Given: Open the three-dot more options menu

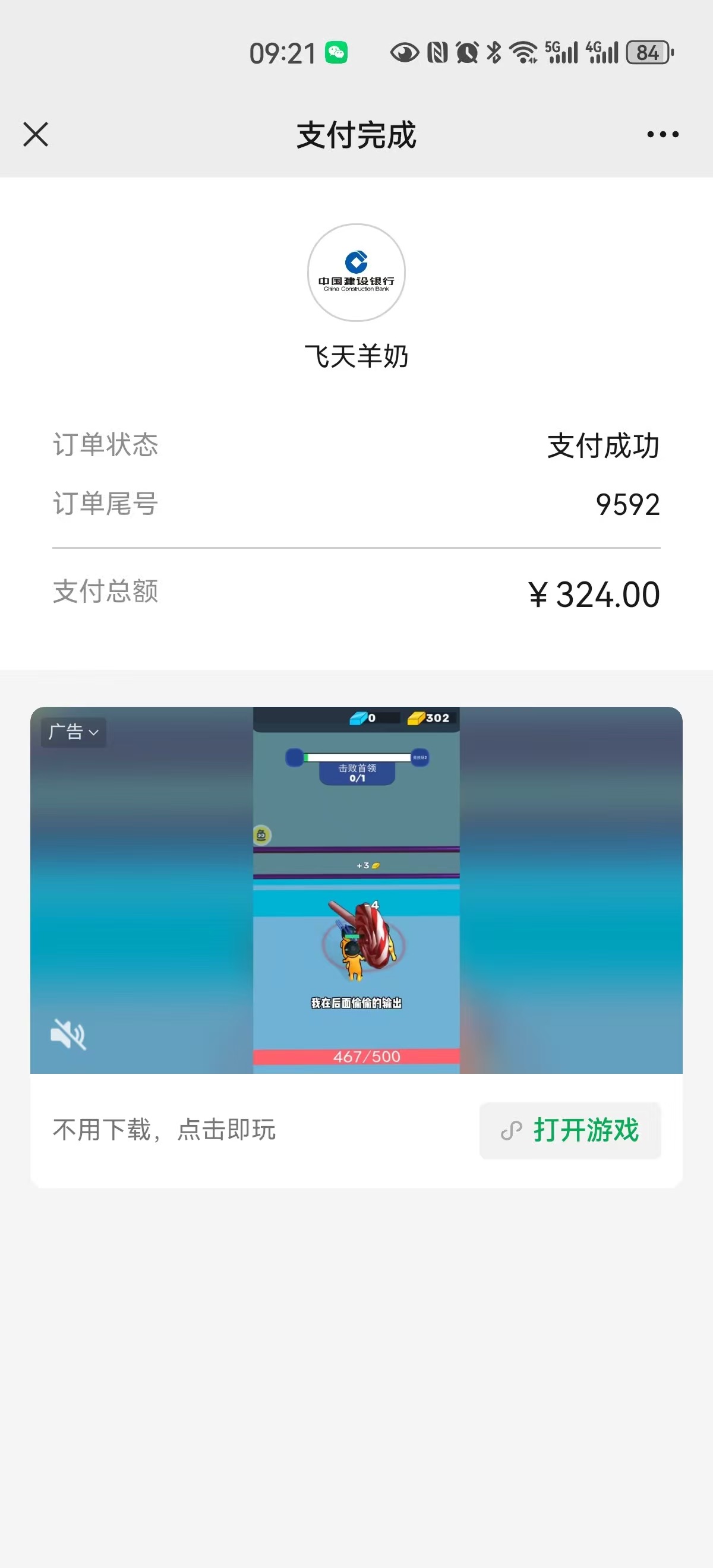Looking at the screenshot, I should 662,134.
